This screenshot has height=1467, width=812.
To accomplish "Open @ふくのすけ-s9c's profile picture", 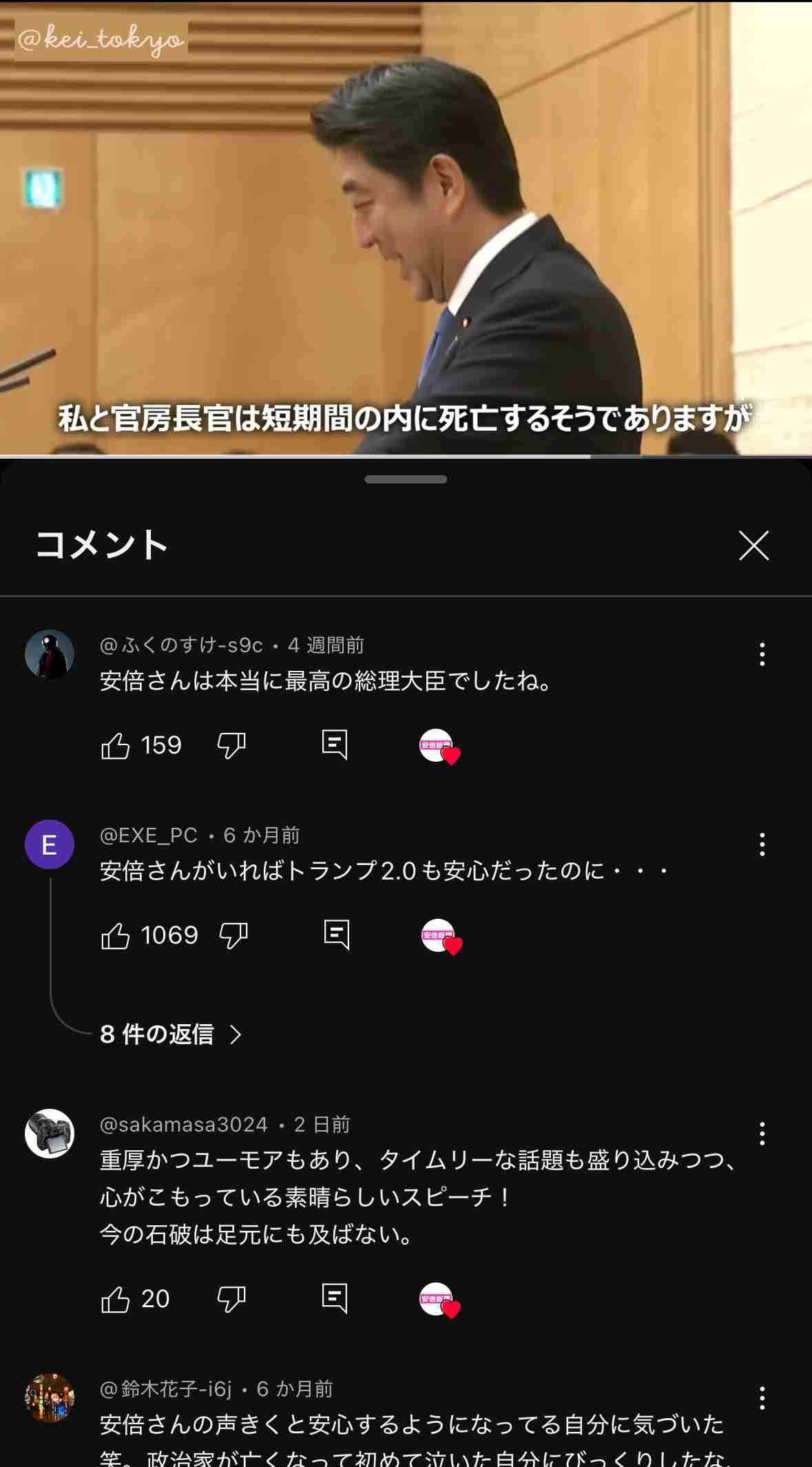I will [x=50, y=654].
